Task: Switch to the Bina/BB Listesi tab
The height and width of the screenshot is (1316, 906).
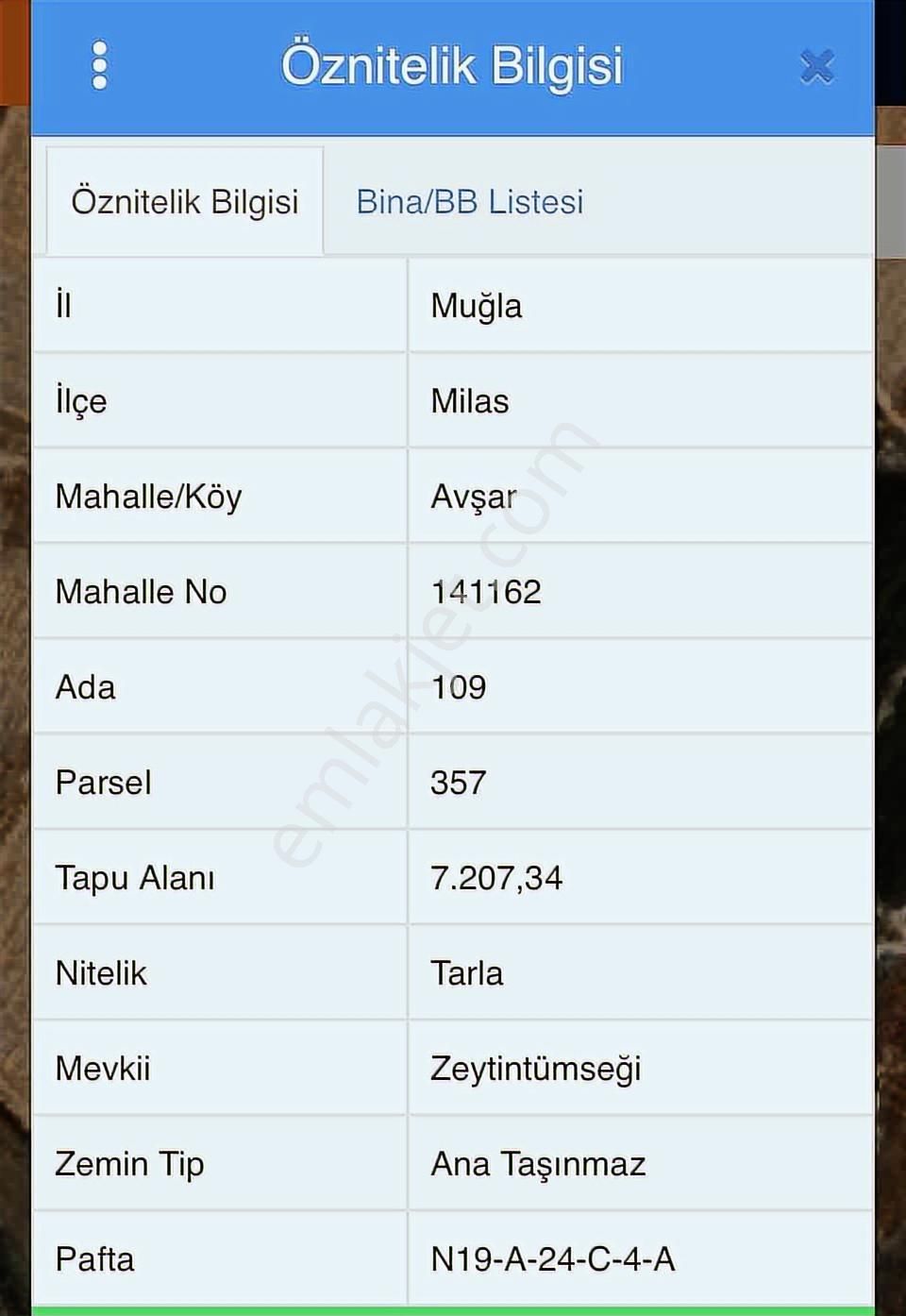Action: pyautogui.click(x=469, y=200)
